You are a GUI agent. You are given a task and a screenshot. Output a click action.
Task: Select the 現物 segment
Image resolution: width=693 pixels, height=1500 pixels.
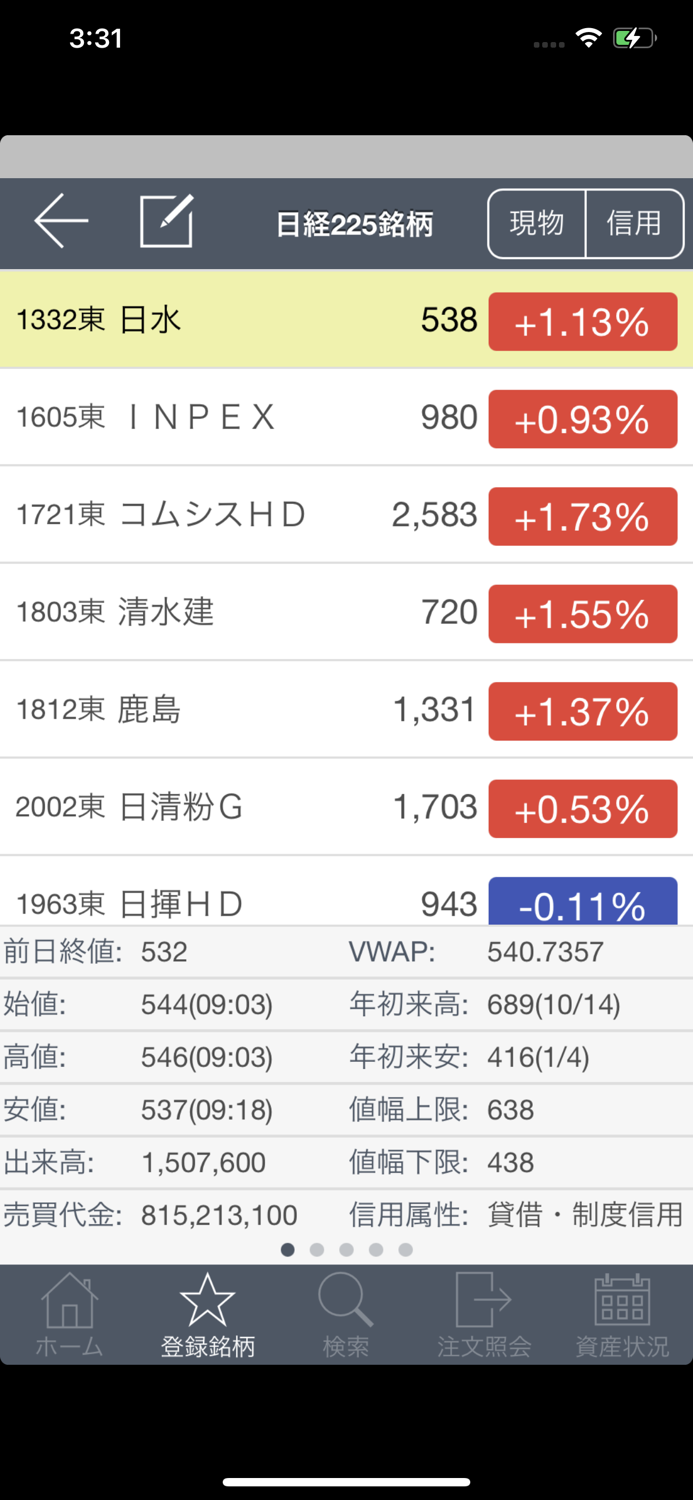pos(537,223)
